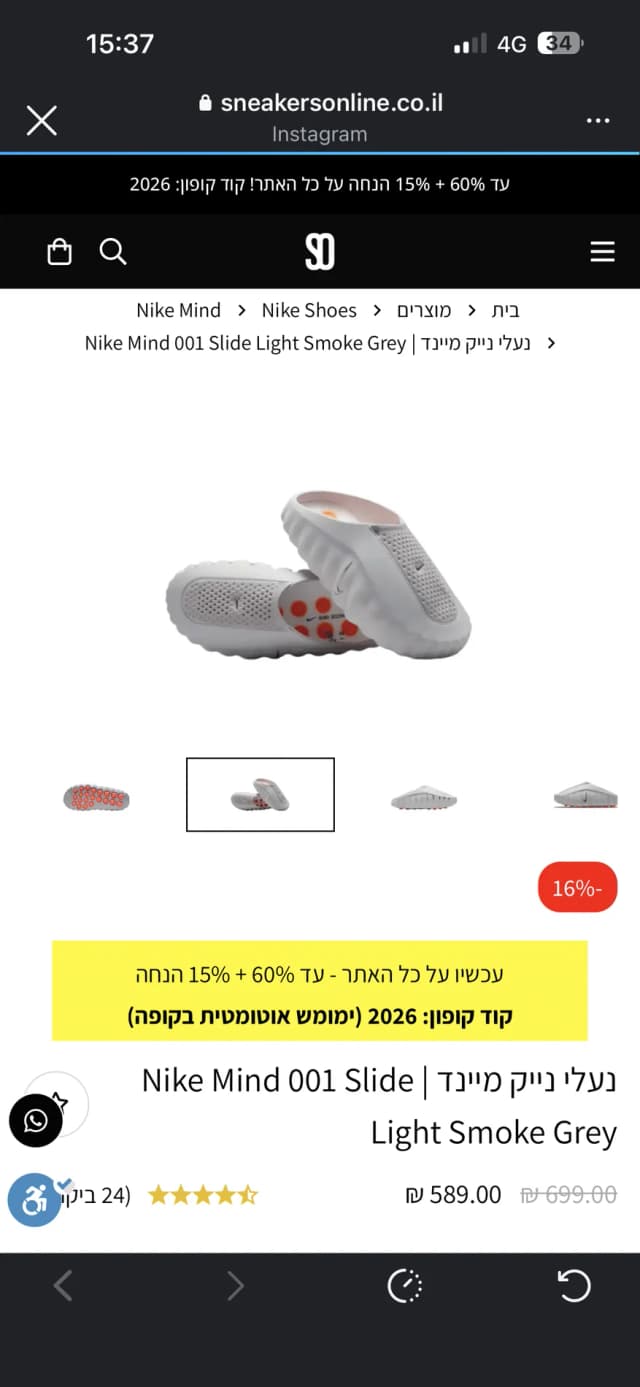The image size is (640, 1387).
Task: Select the side-profile thumbnail with grey base
Action: [585, 795]
